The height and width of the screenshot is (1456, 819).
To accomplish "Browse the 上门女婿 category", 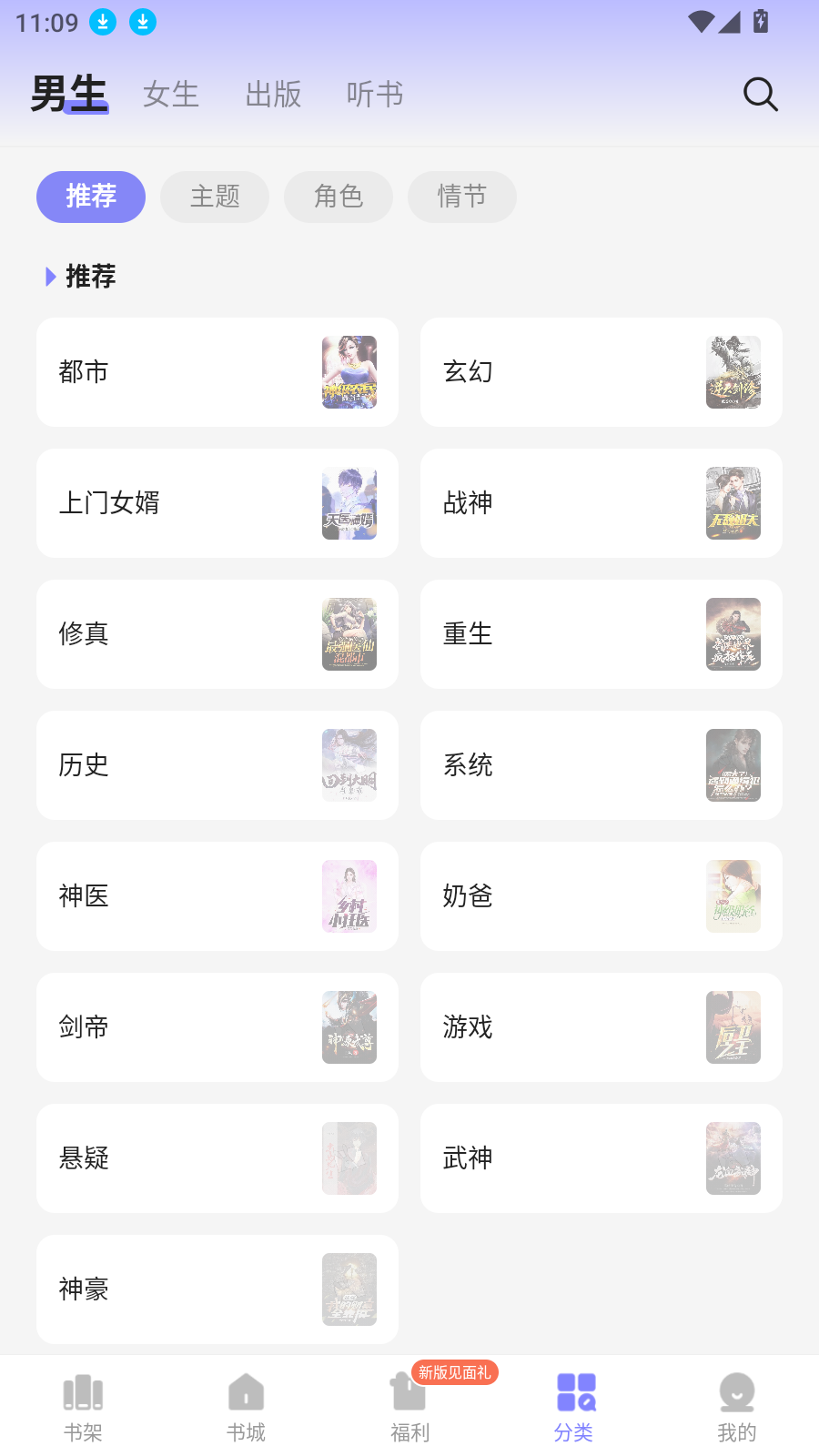I will [217, 503].
